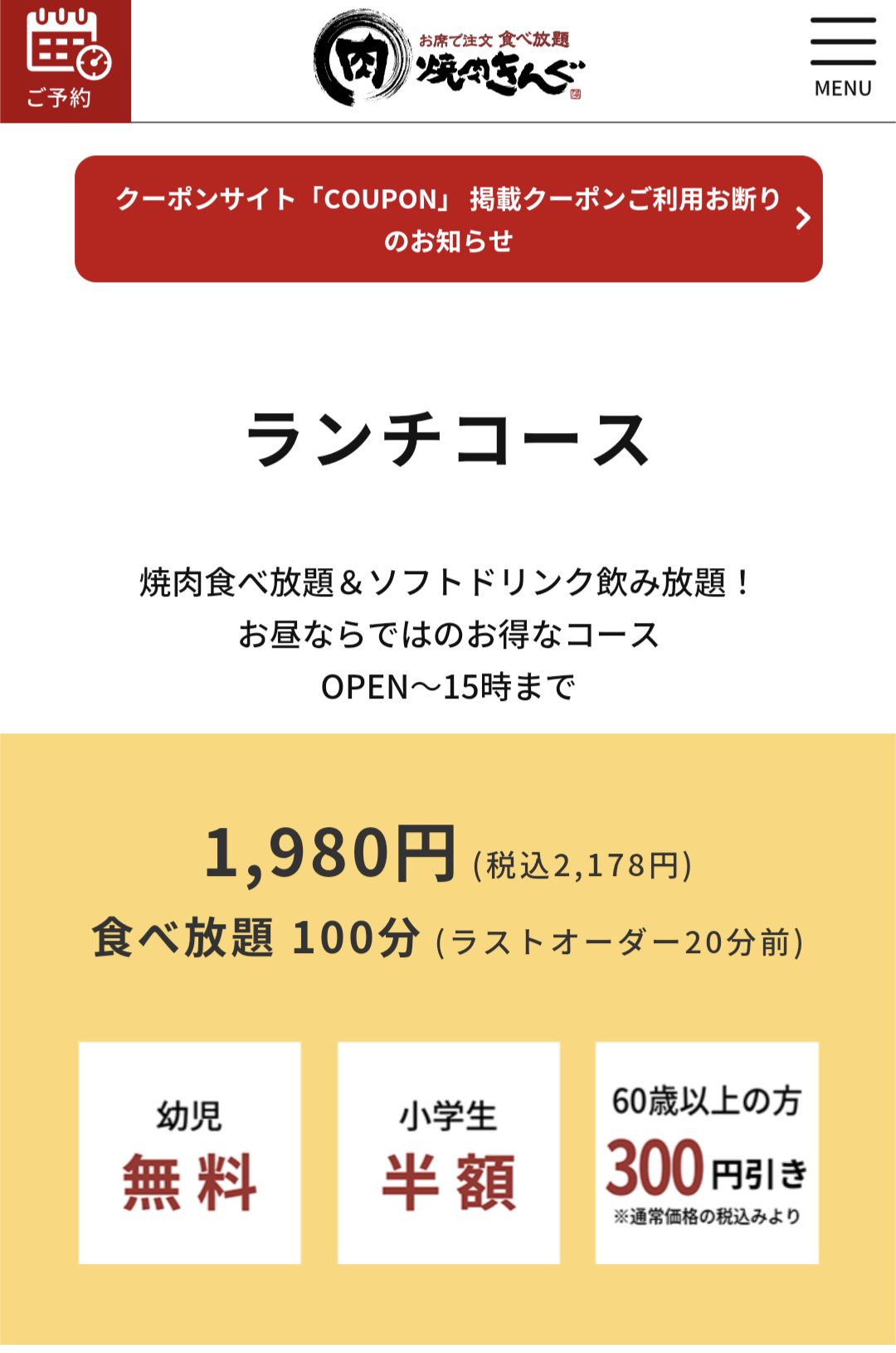
Task: Open the COUPON site notice banner
Action: tap(448, 219)
